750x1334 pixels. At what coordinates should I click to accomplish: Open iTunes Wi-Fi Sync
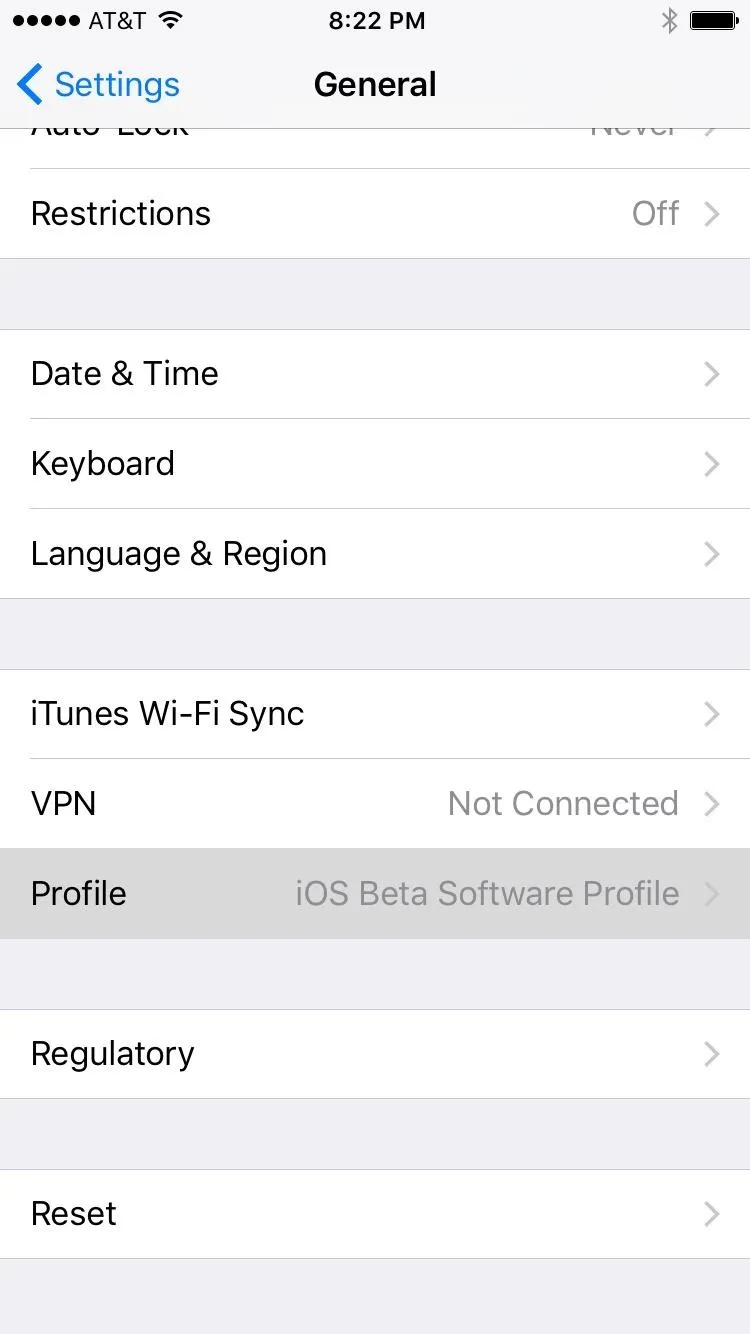click(x=375, y=714)
